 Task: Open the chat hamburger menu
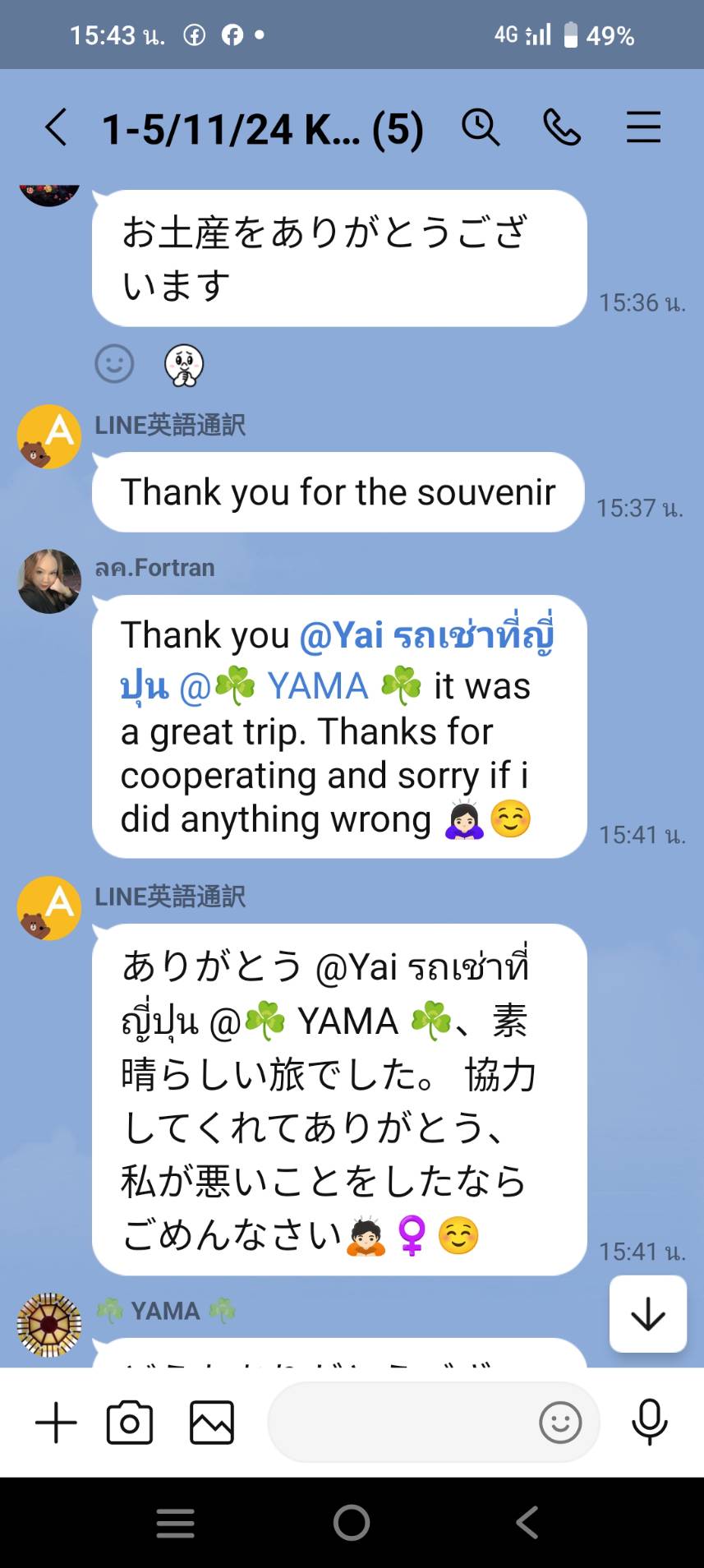pyautogui.click(x=643, y=128)
